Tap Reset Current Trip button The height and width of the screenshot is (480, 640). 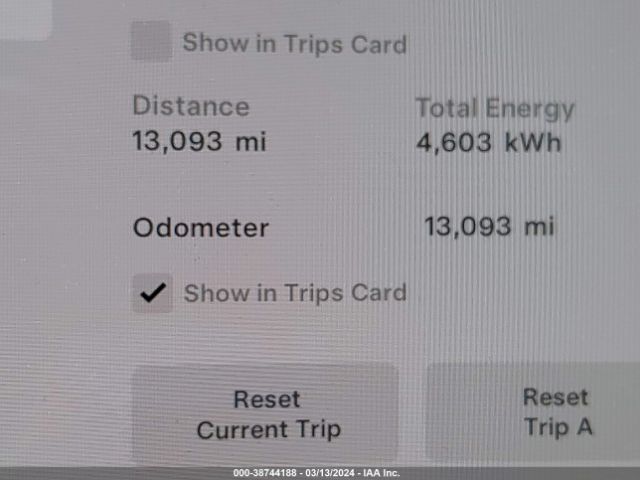[266, 414]
